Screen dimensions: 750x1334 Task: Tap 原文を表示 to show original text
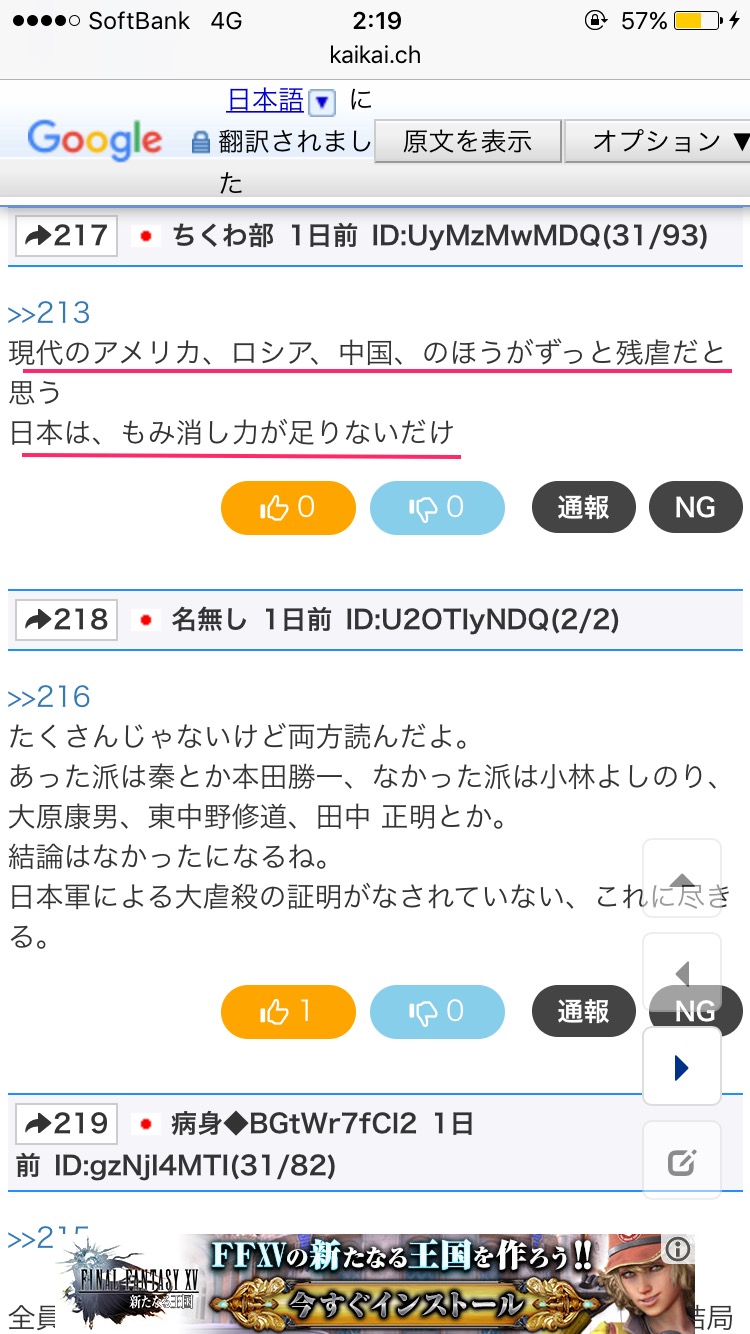[467, 141]
